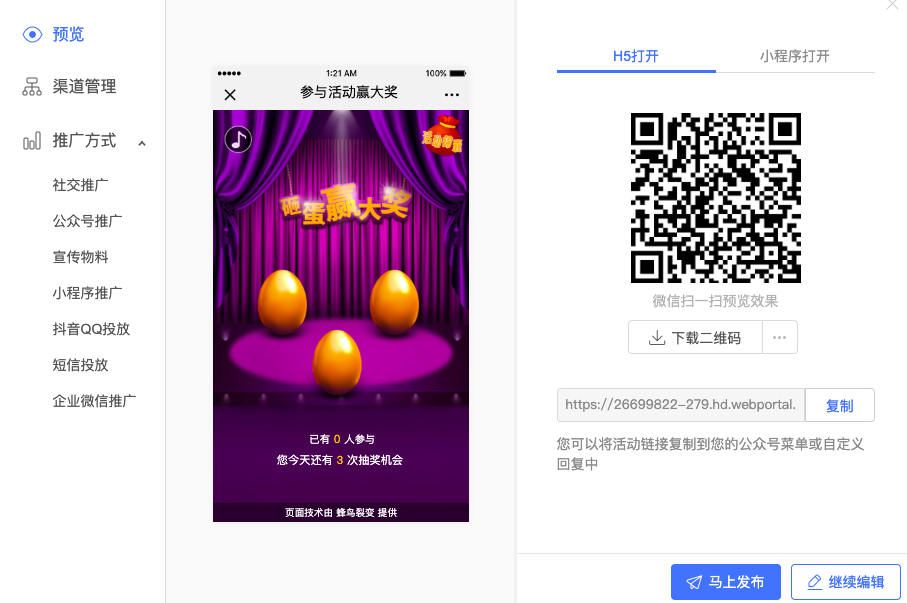Screen dimensions: 907x603
Task: Switch to the H5打开 tab
Action: (x=636, y=56)
